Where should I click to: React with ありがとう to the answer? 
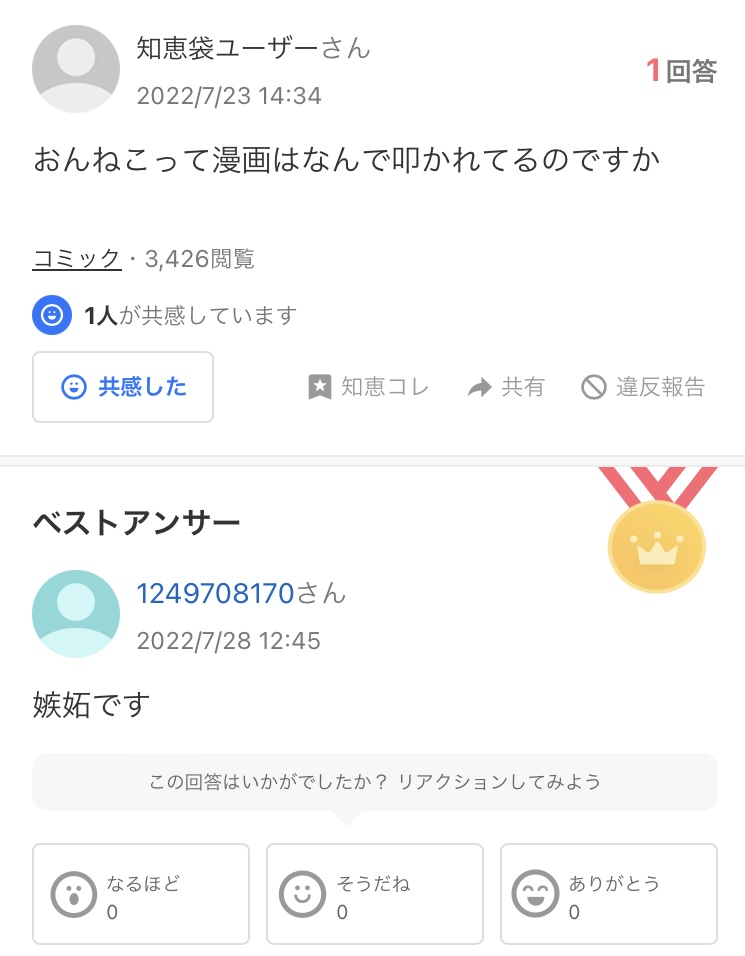click(608, 894)
